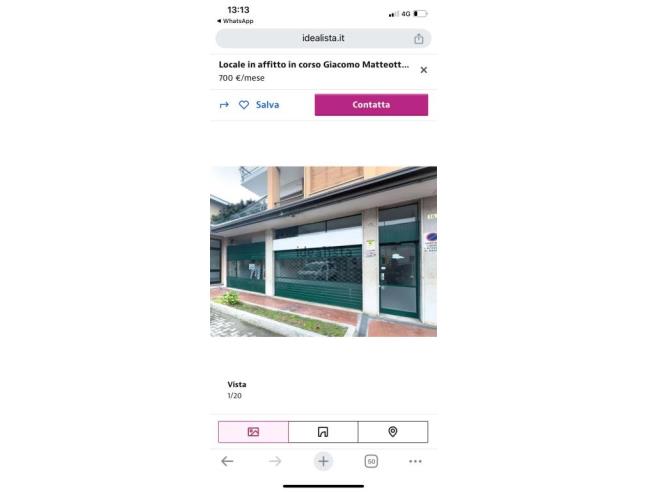Image resolution: width=648 pixels, height=492 pixels.
Task: Return to WhatsApp via back link
Action: click(236, 21)
